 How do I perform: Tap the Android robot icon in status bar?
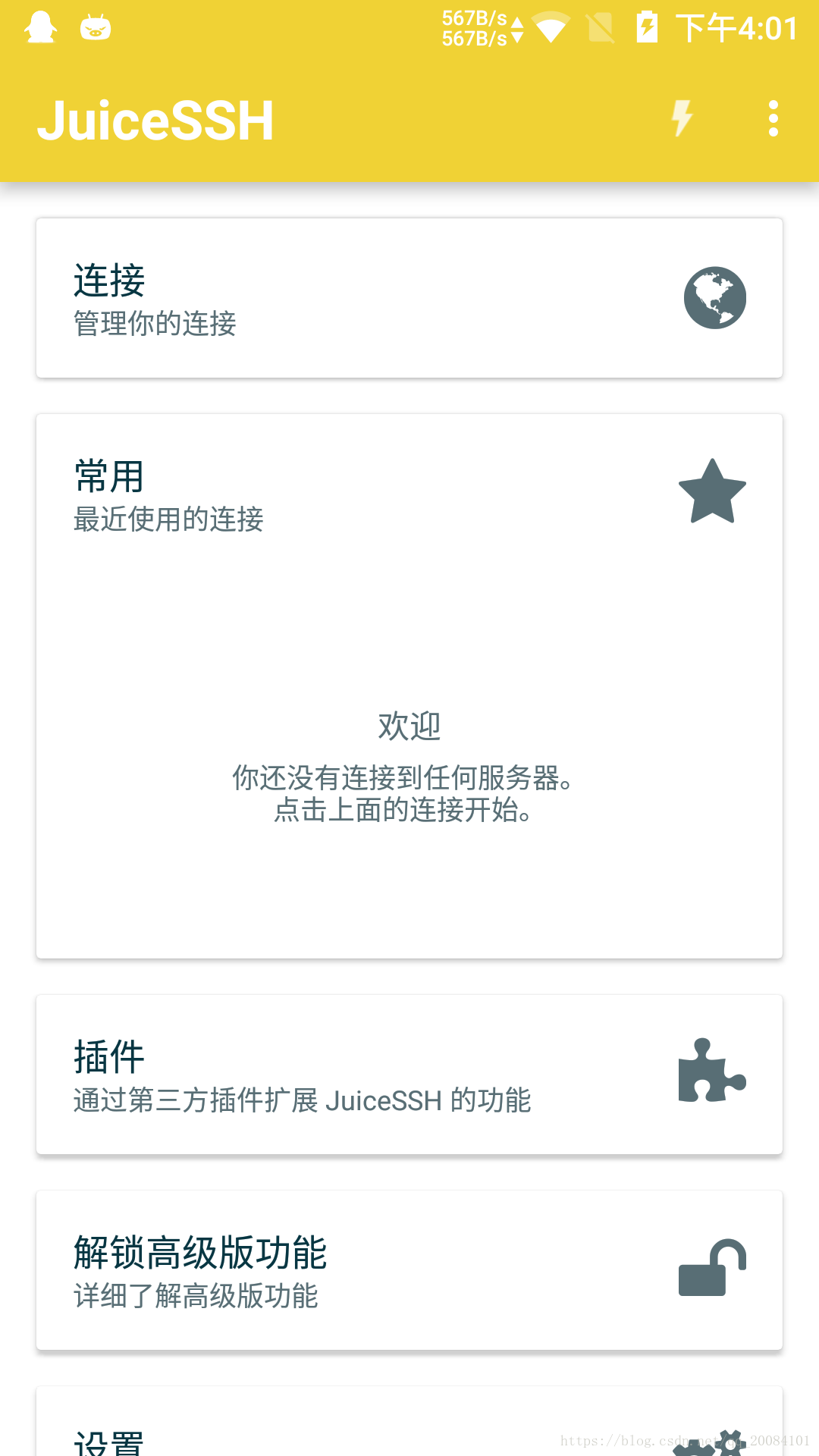coord(96,29)
